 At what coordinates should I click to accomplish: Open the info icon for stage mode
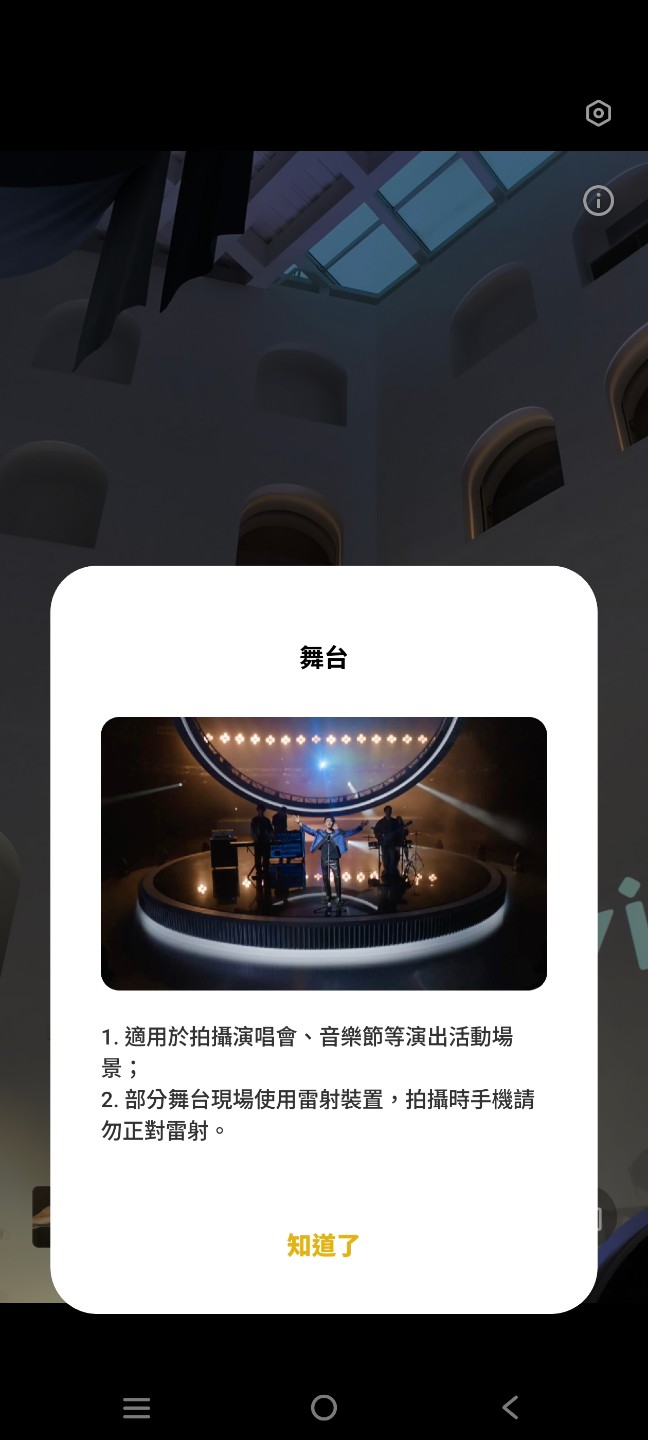pyautogui.click(x=598, y=201)
